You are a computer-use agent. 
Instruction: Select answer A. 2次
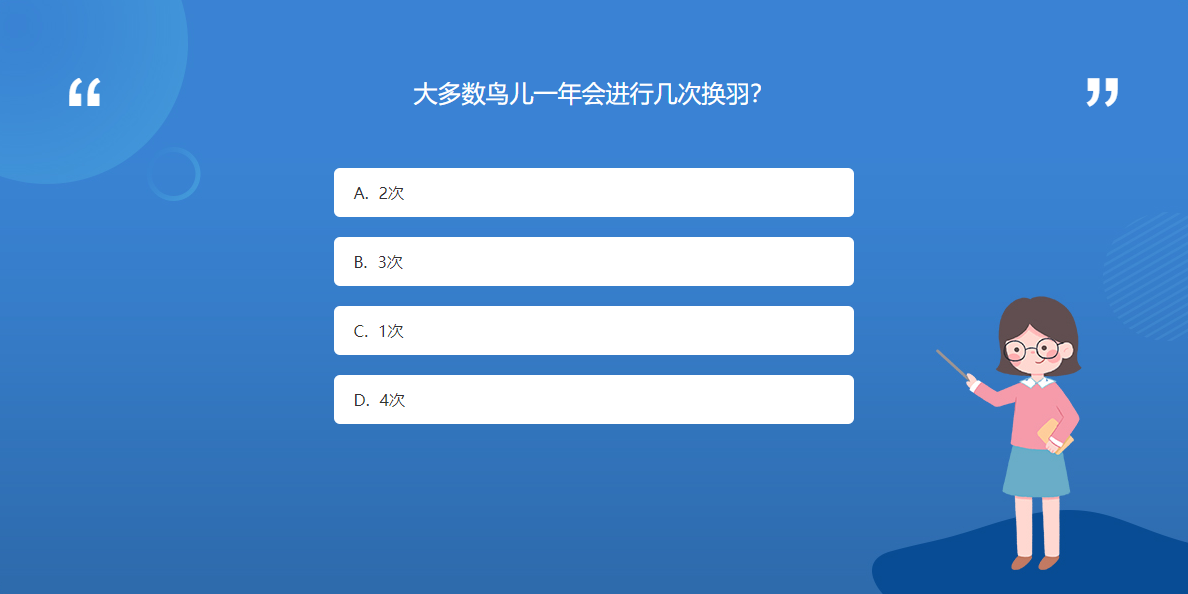(593, 193)
